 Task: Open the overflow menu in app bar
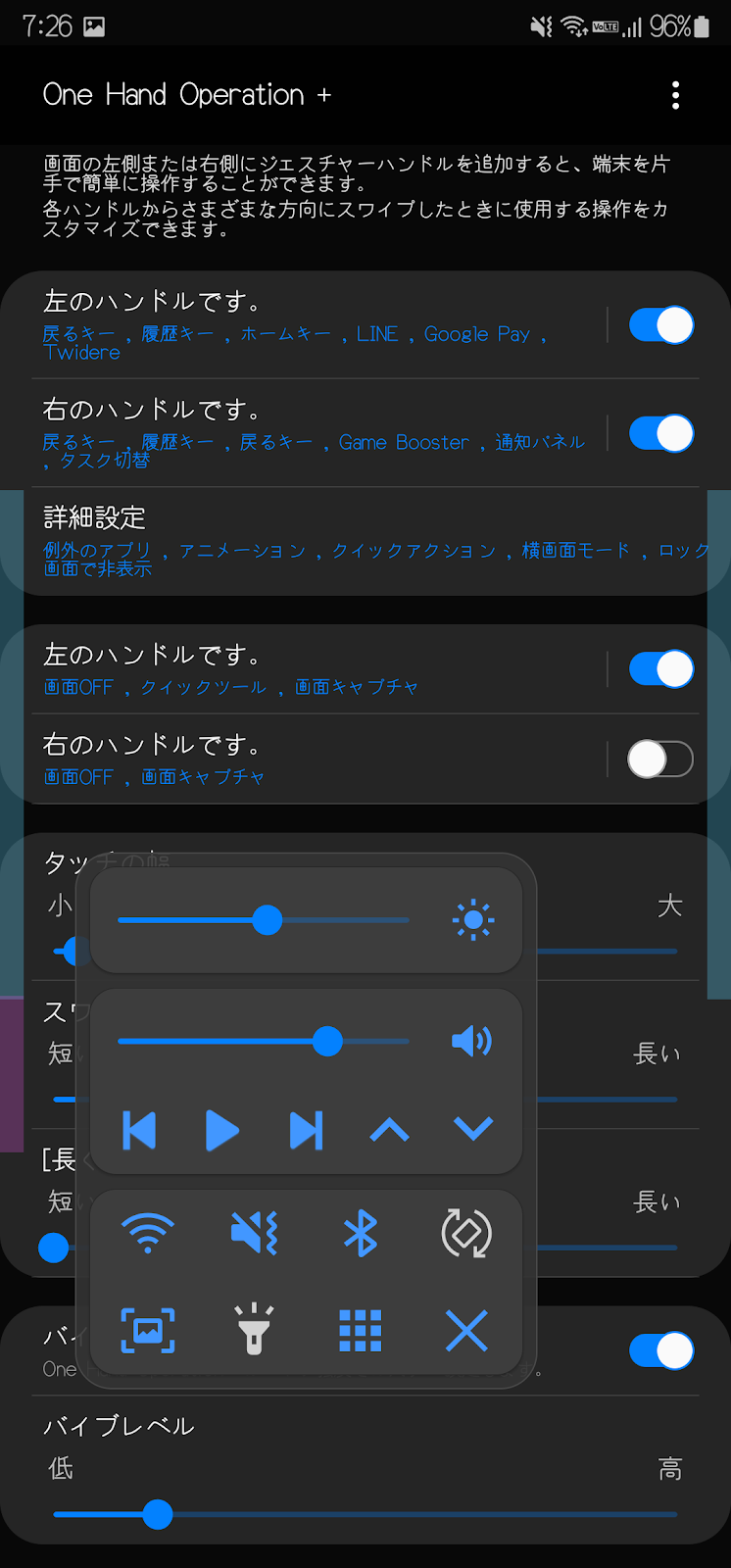[x=675, y=95]
